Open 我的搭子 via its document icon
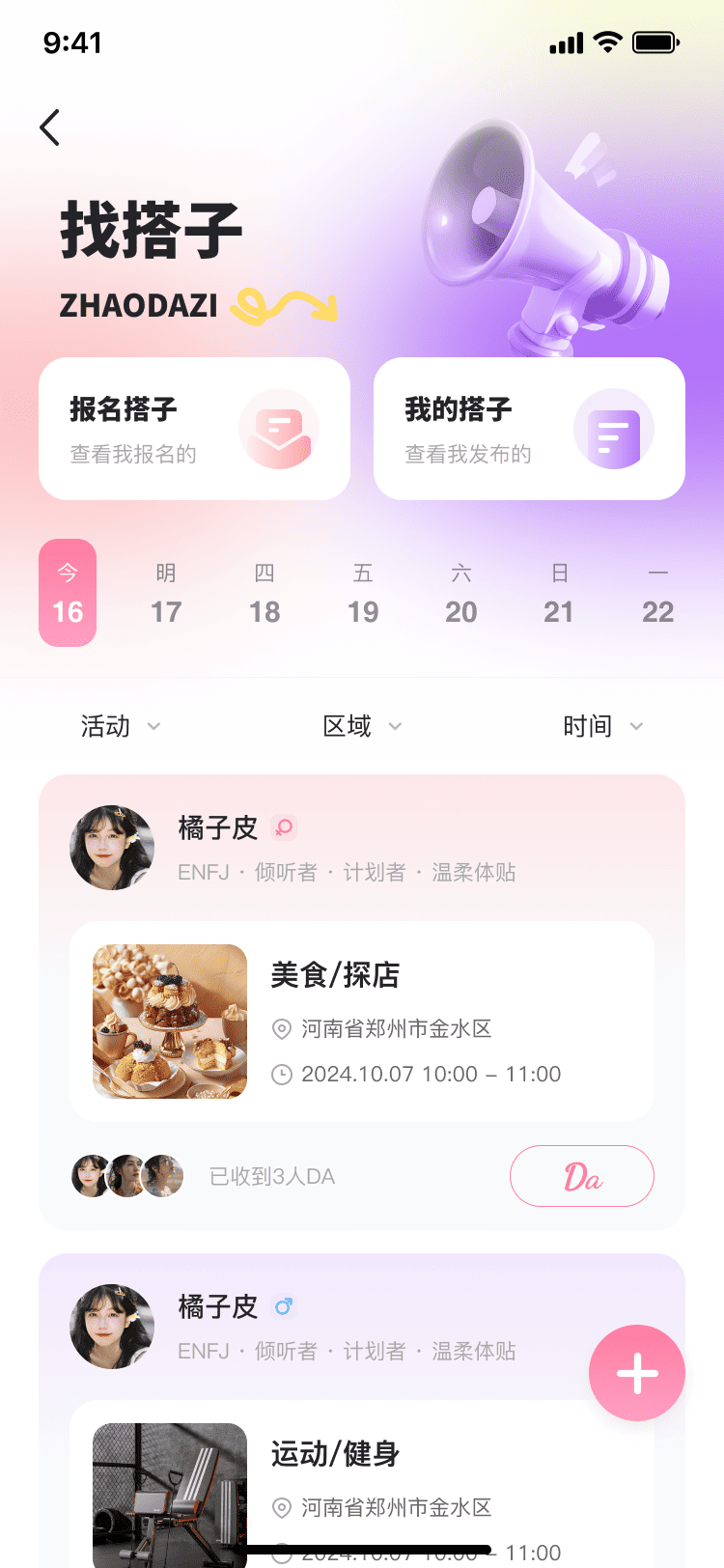724x1568 pixels. coord(614,428)
